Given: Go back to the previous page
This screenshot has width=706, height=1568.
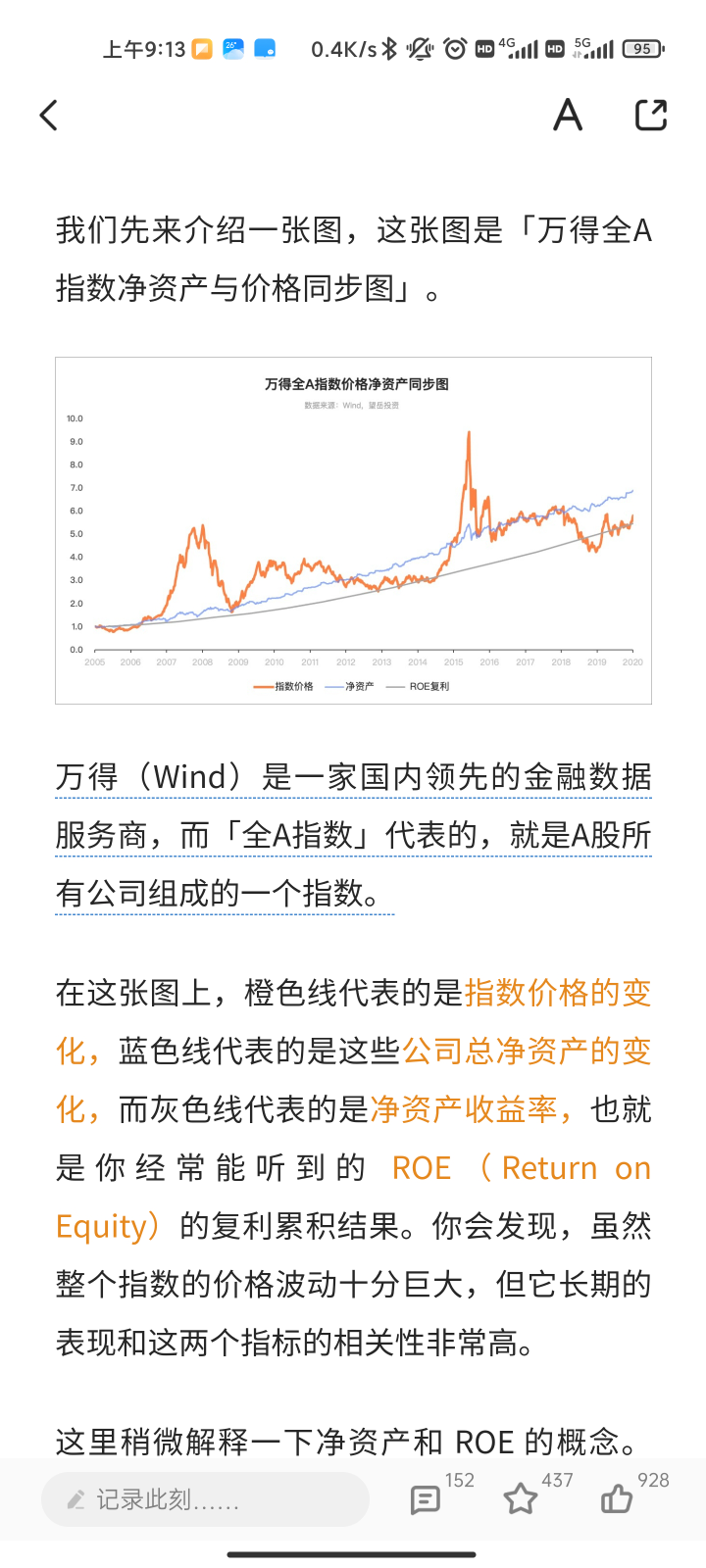Looking at the screenshot, I should [x=49, y=116].
